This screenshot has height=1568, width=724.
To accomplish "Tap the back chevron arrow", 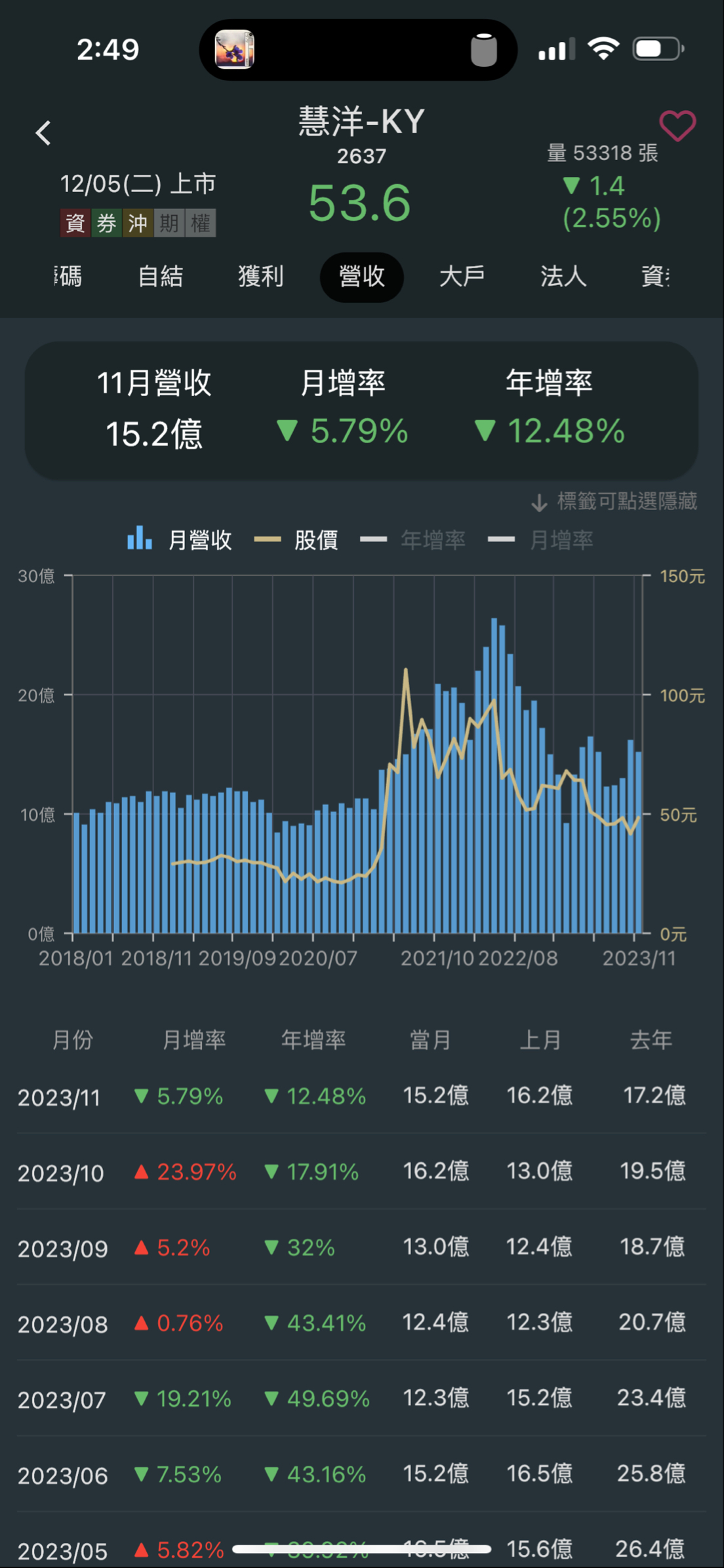I will [x=43, y=133].
